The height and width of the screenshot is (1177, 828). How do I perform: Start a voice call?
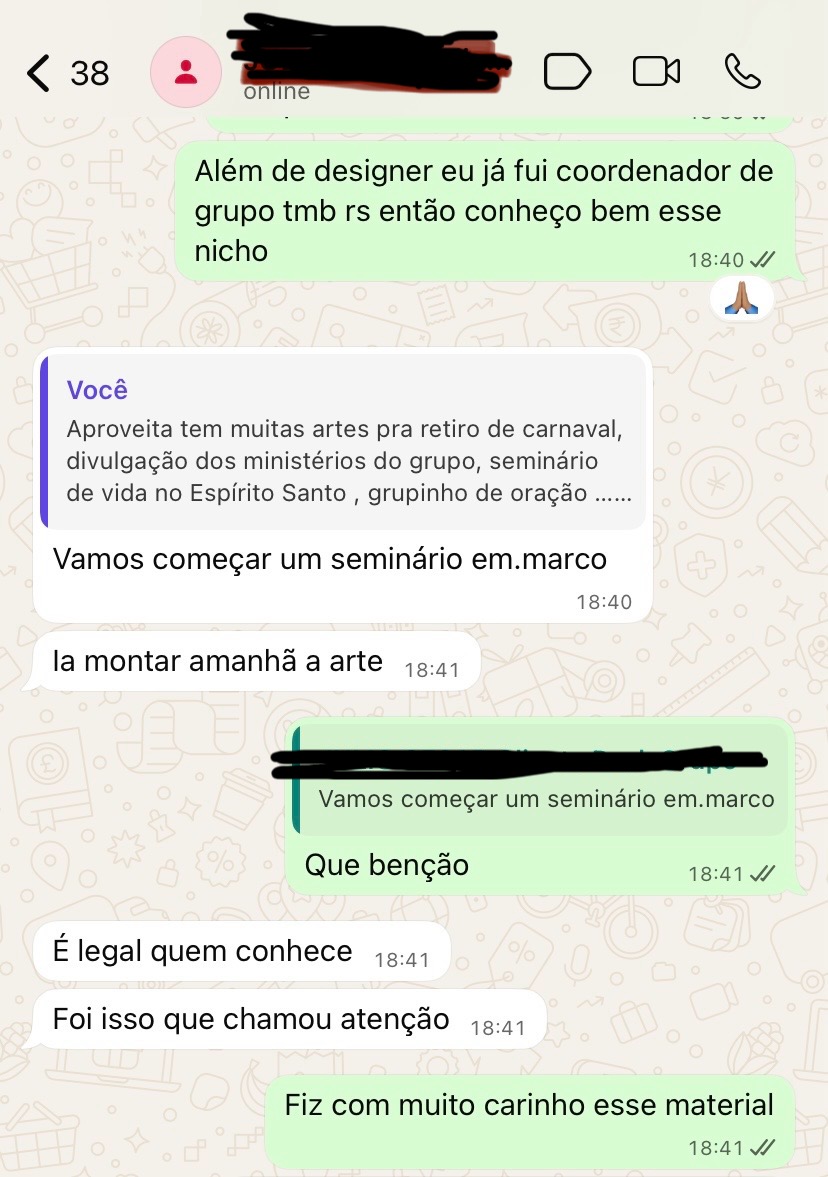[x=742, y=72]
